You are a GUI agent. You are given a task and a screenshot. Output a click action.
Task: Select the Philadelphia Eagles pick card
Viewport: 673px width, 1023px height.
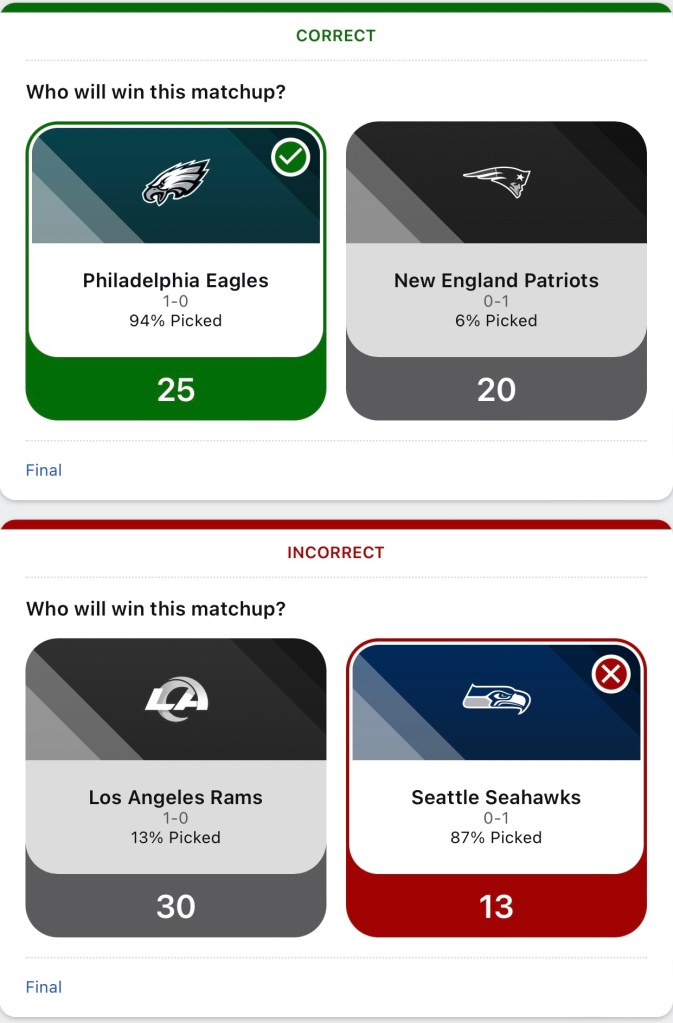[x=176, y=270]
